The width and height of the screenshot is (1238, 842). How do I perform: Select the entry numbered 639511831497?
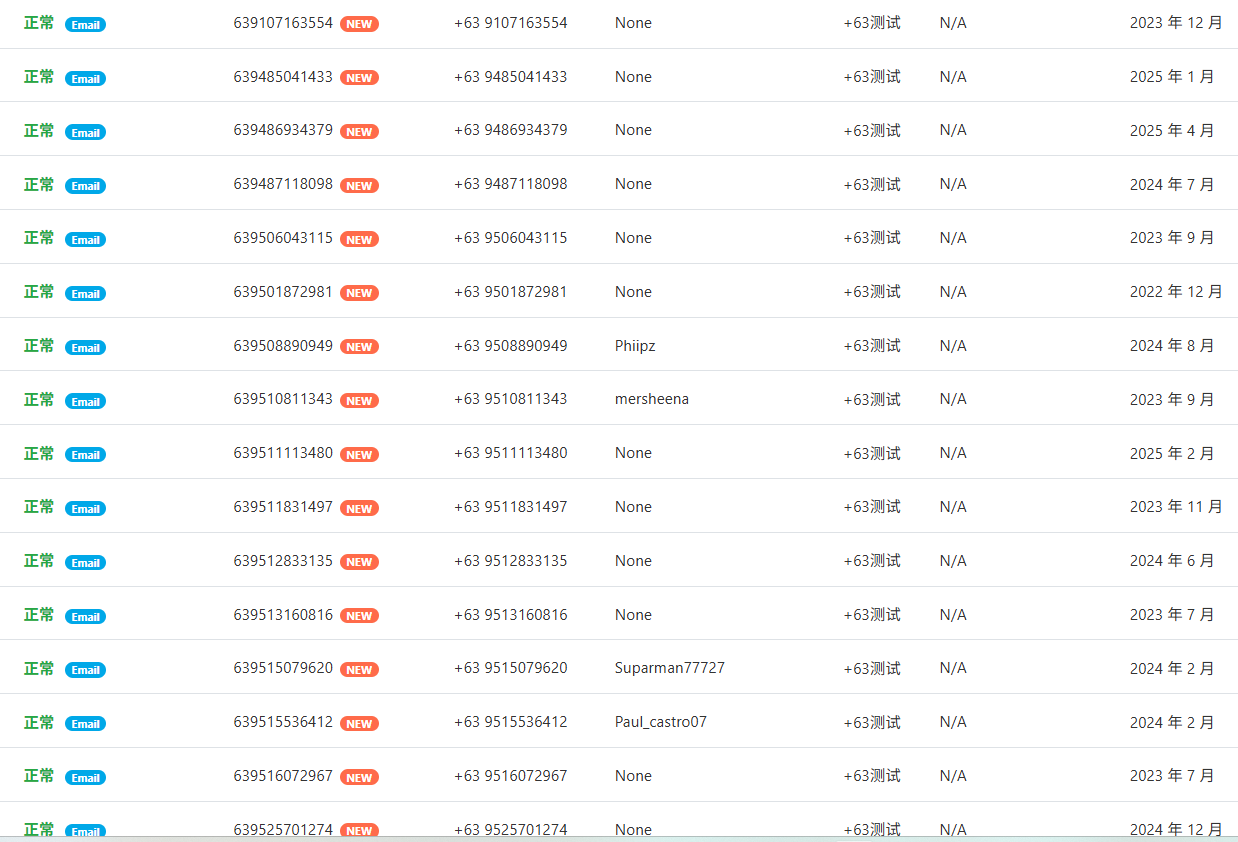click(x=283, y=507)
